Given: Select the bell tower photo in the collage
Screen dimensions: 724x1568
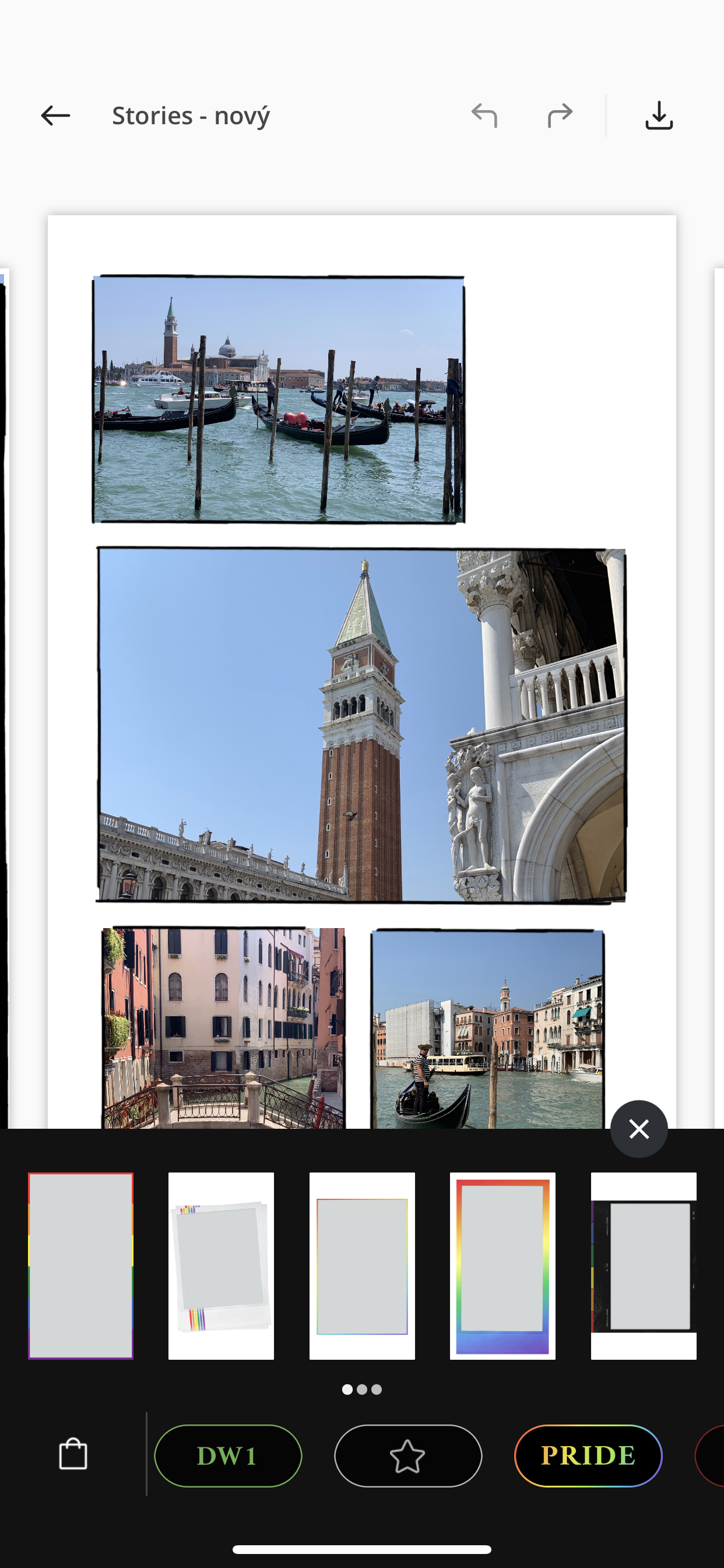Looking at the screenshot, I should point(361,725).
